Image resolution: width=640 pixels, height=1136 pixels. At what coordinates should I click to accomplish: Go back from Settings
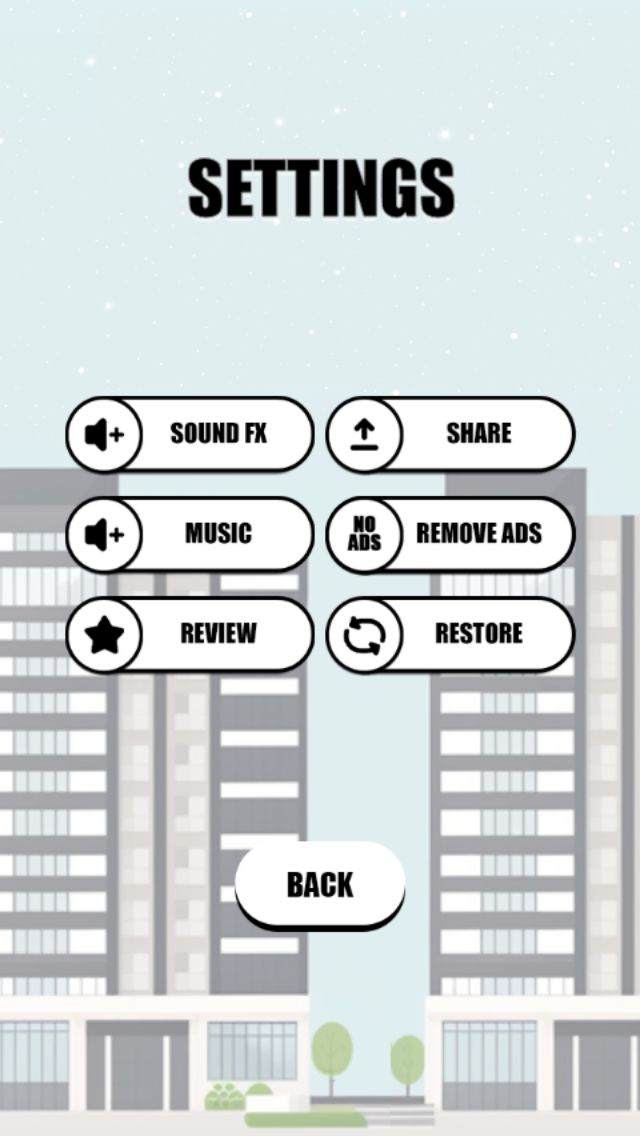click(320, 884)
